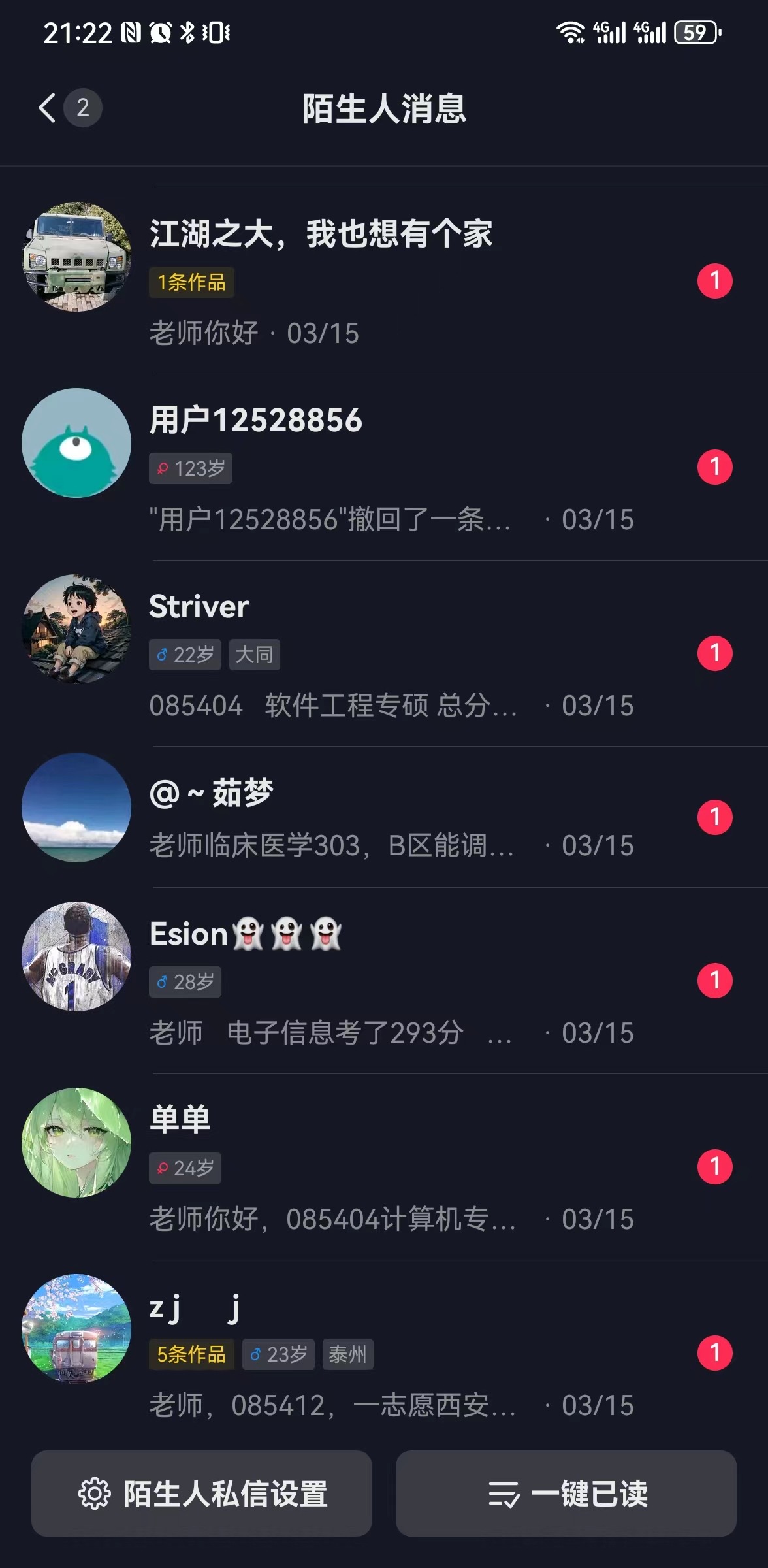Open the stranger message settings gear icon

(95, 1494)
